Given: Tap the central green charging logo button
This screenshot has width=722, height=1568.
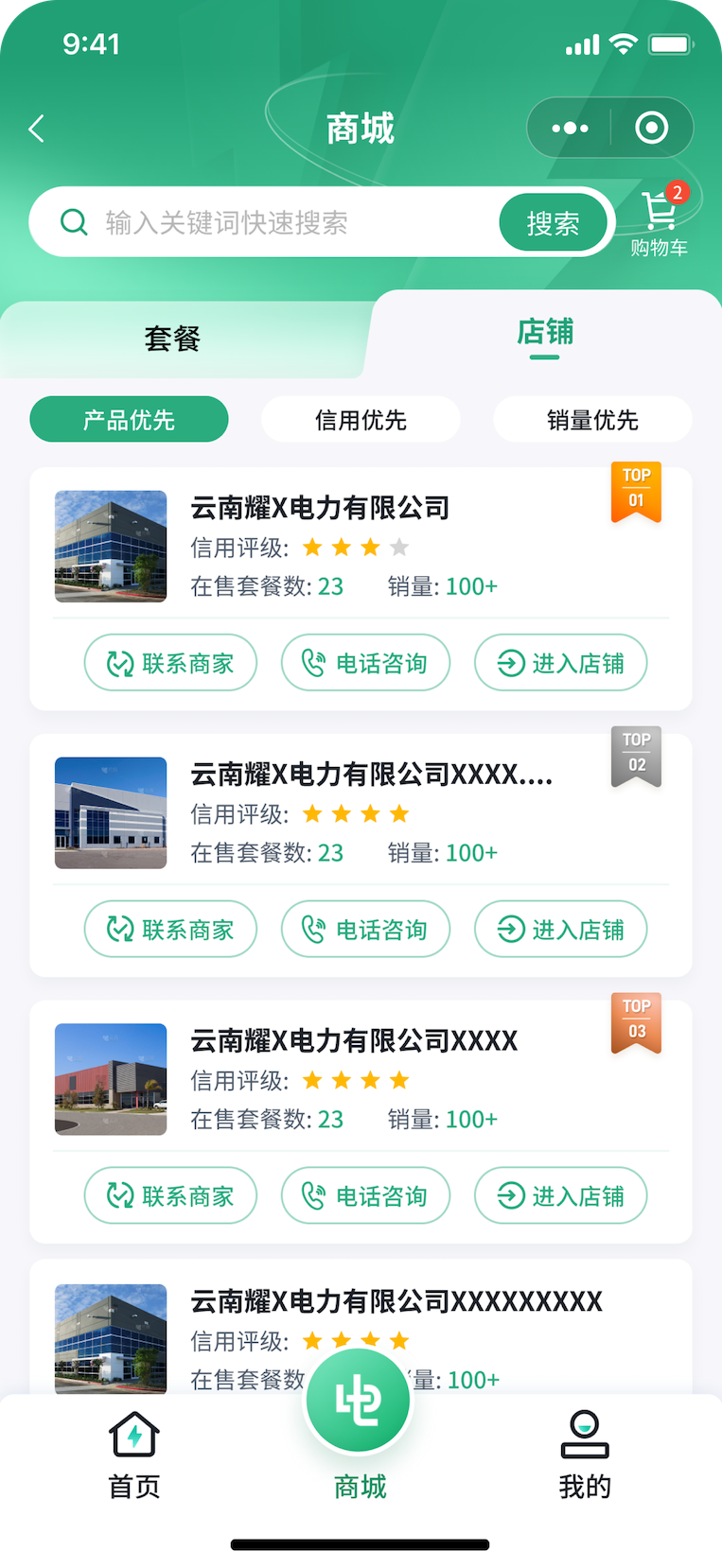Looking at the screenshot, I should pos(358,1399).
